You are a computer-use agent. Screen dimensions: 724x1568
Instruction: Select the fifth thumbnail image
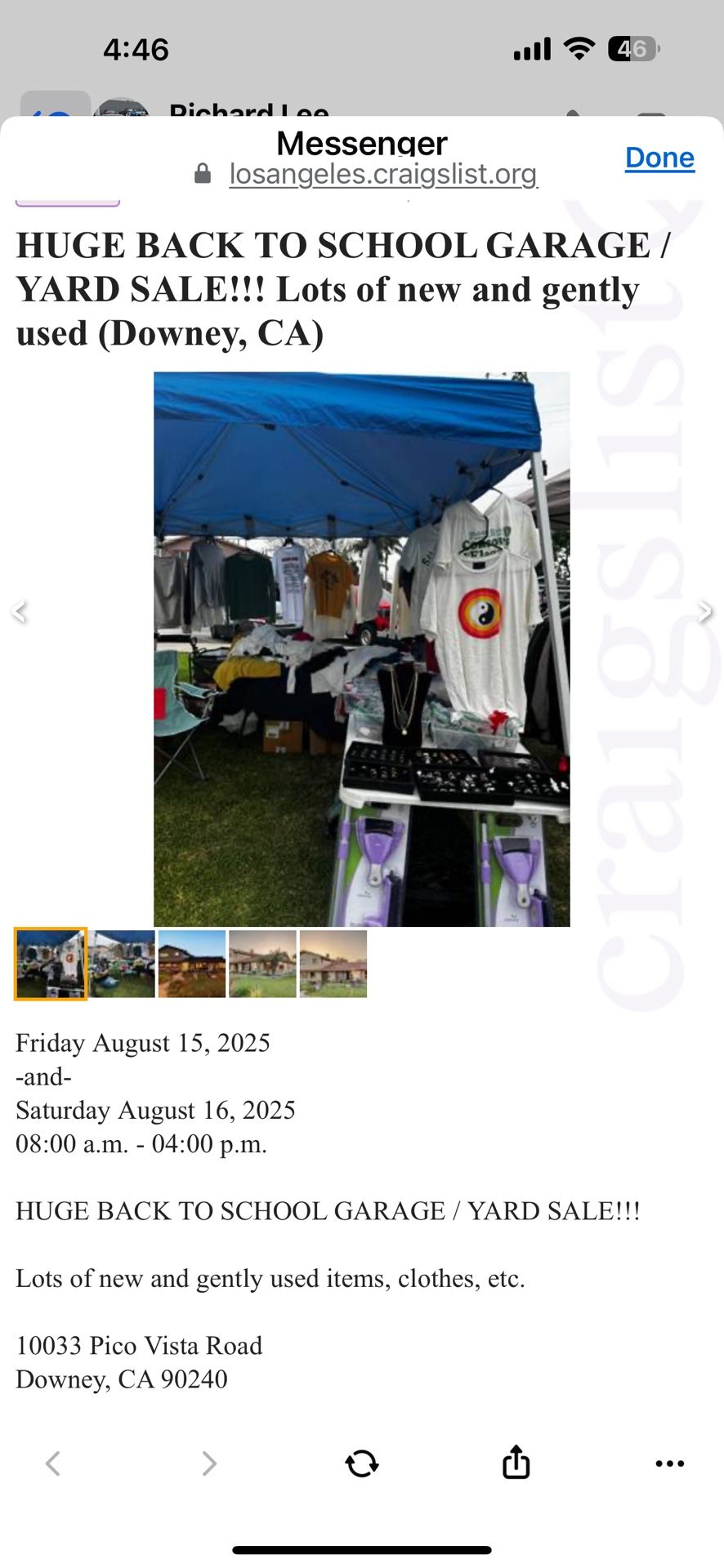pyautogui.click(x=333, y=964)
